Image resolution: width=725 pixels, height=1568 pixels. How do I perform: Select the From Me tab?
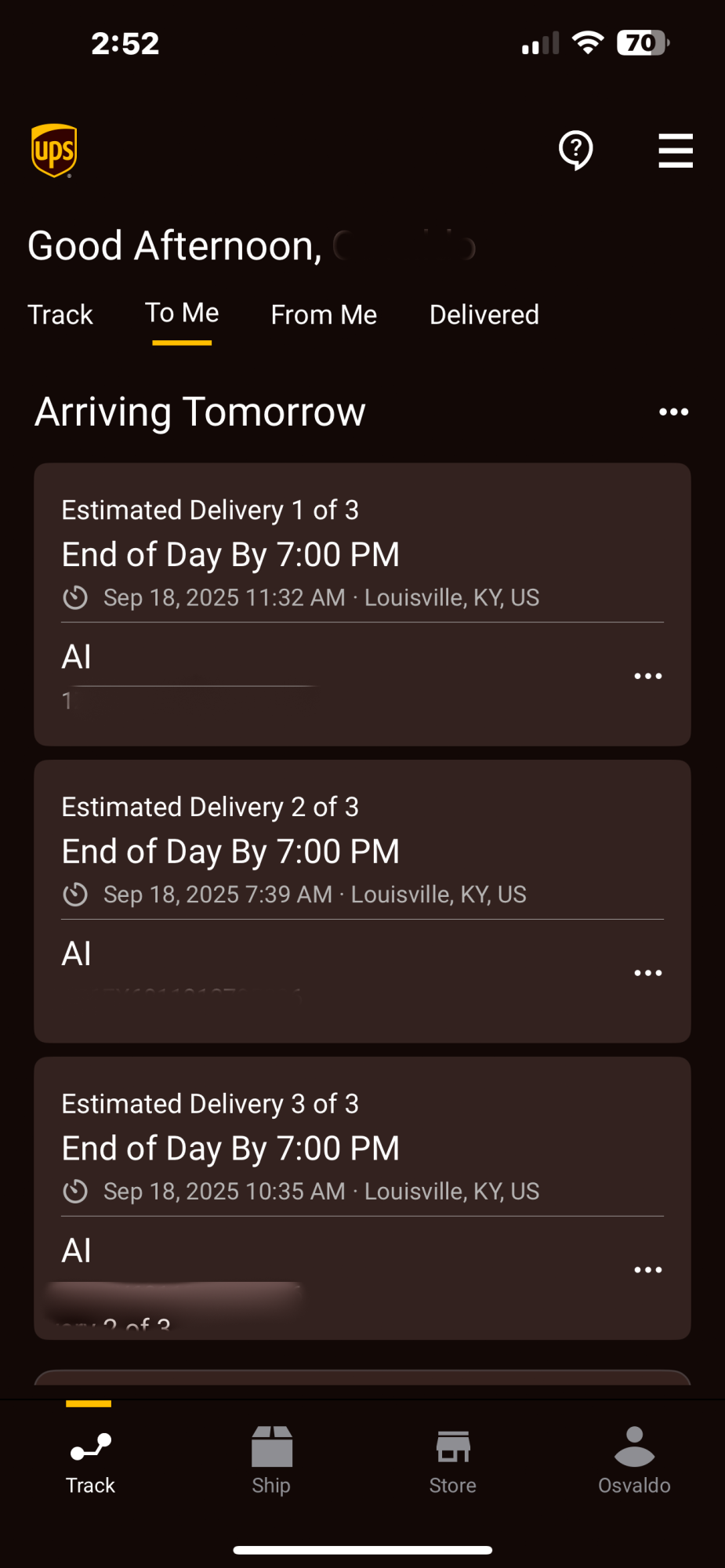click(324, 314)
